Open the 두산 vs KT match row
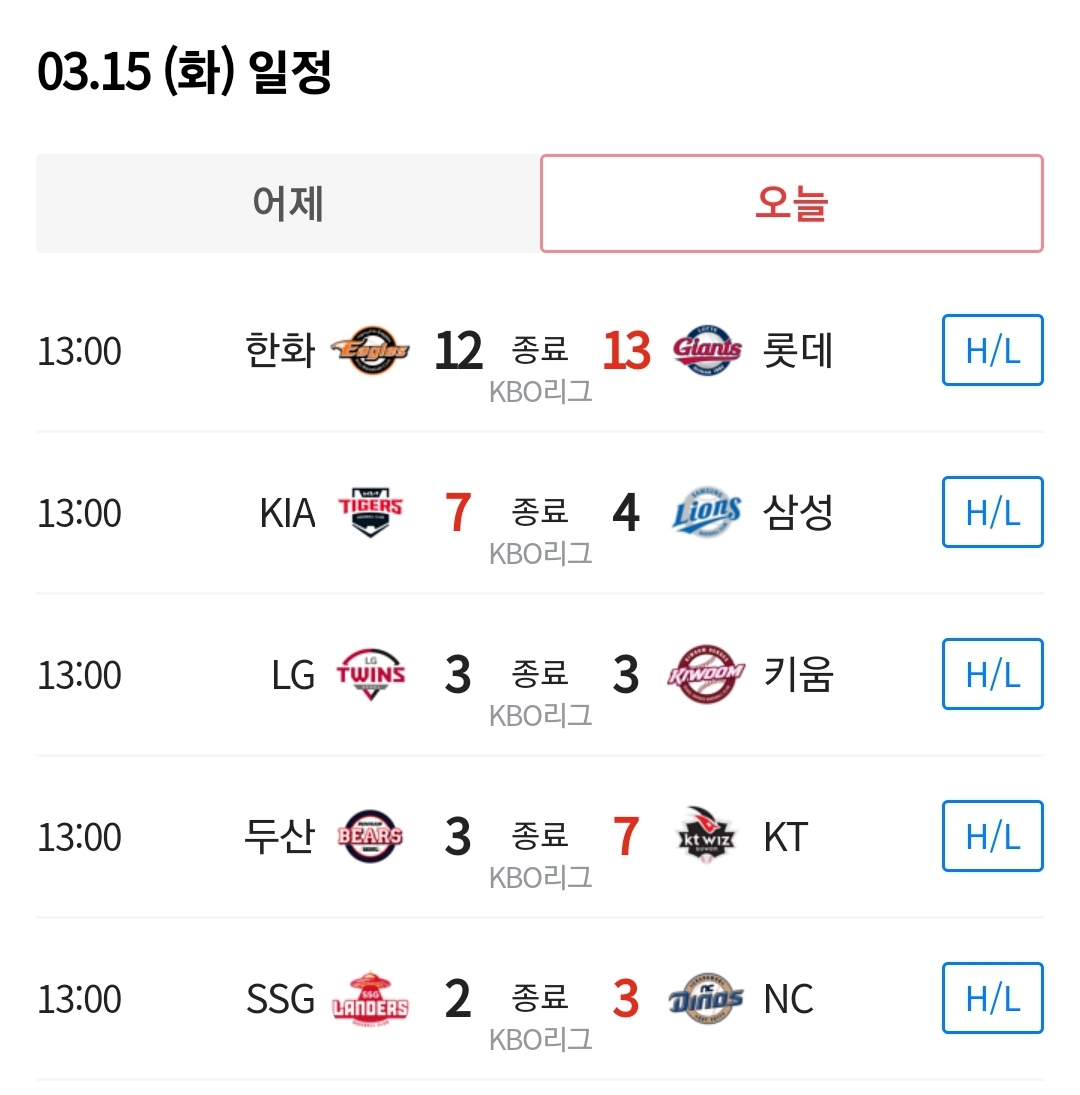 point(540,837)
